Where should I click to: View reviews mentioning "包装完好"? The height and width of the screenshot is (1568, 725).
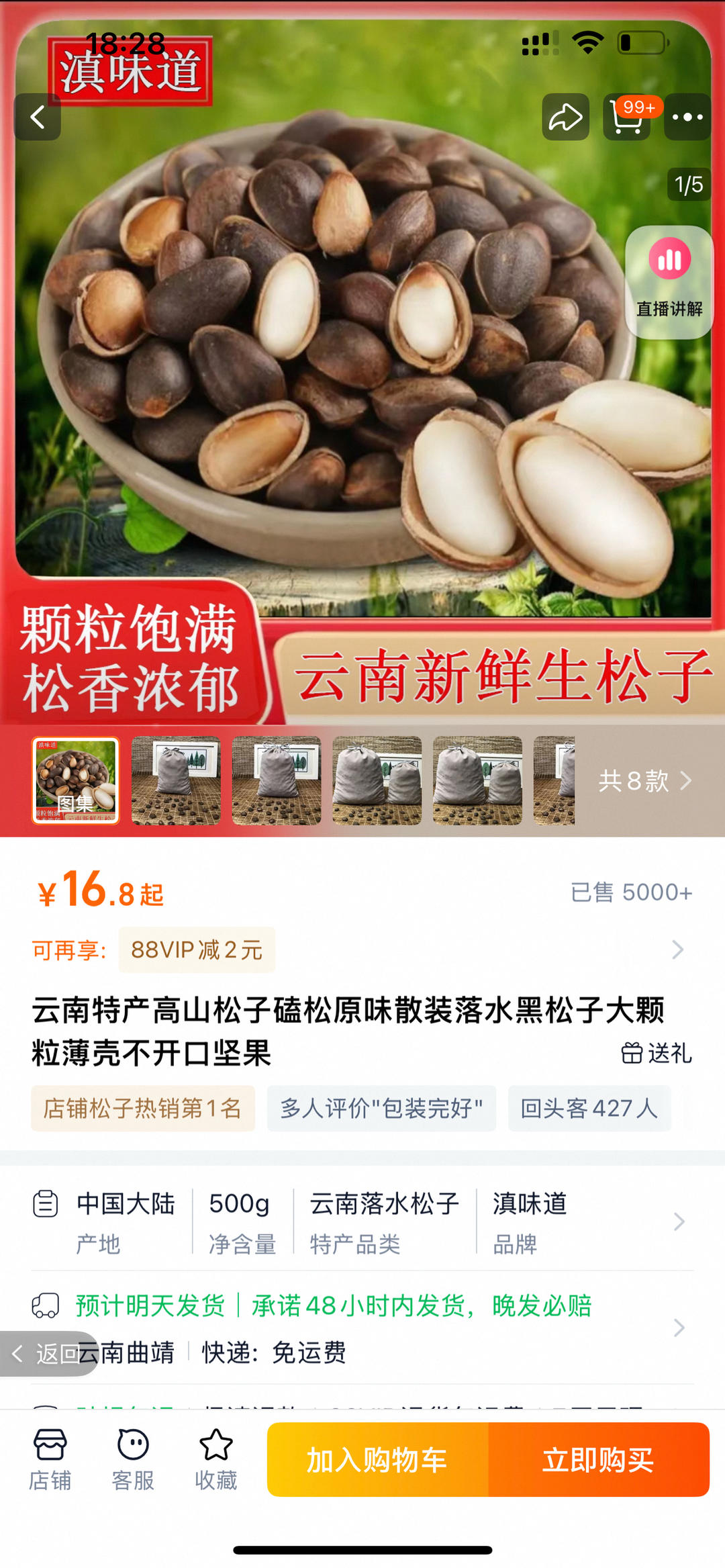click(381, 1109)
